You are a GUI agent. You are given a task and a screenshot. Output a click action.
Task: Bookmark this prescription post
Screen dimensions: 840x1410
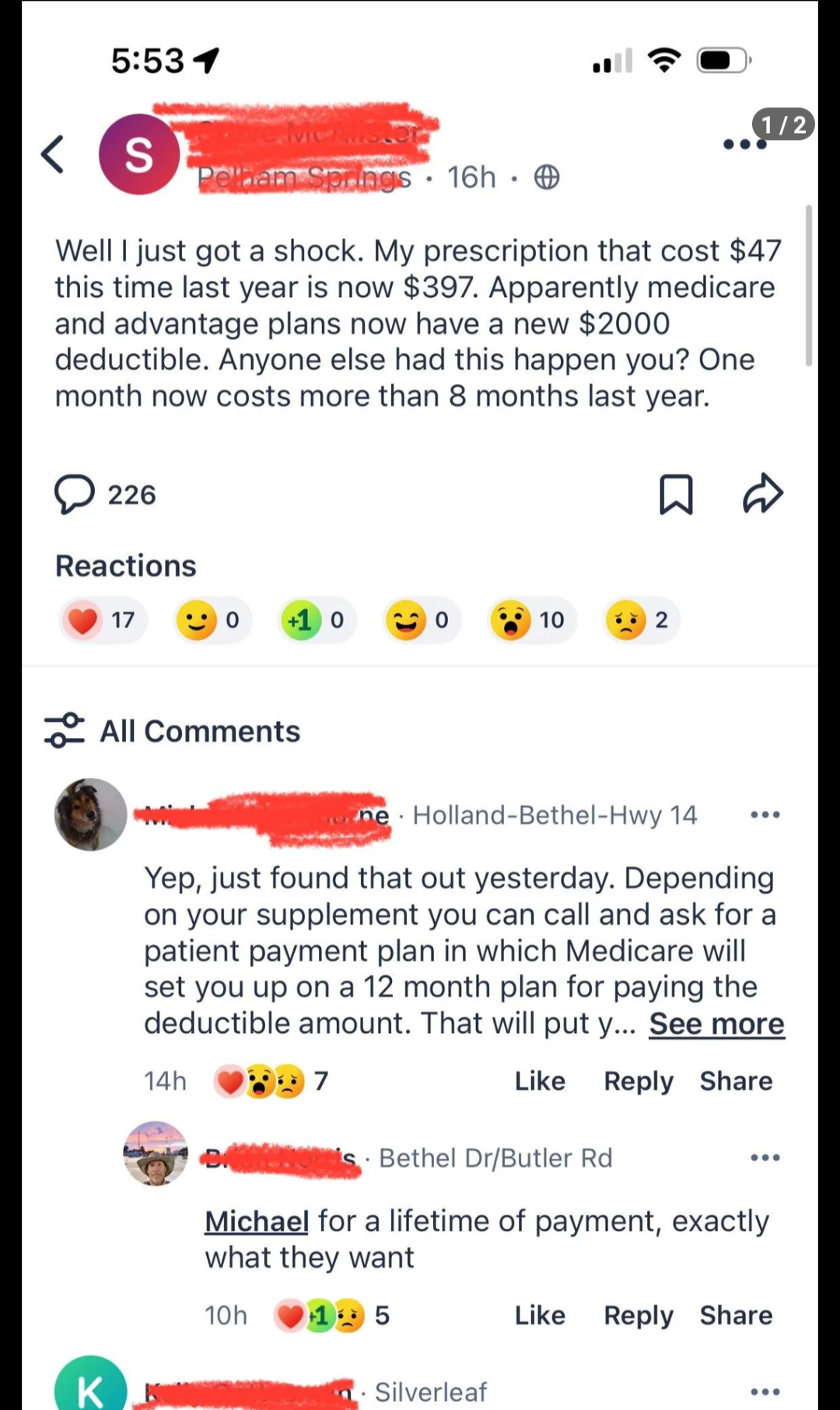click(676, 495)
